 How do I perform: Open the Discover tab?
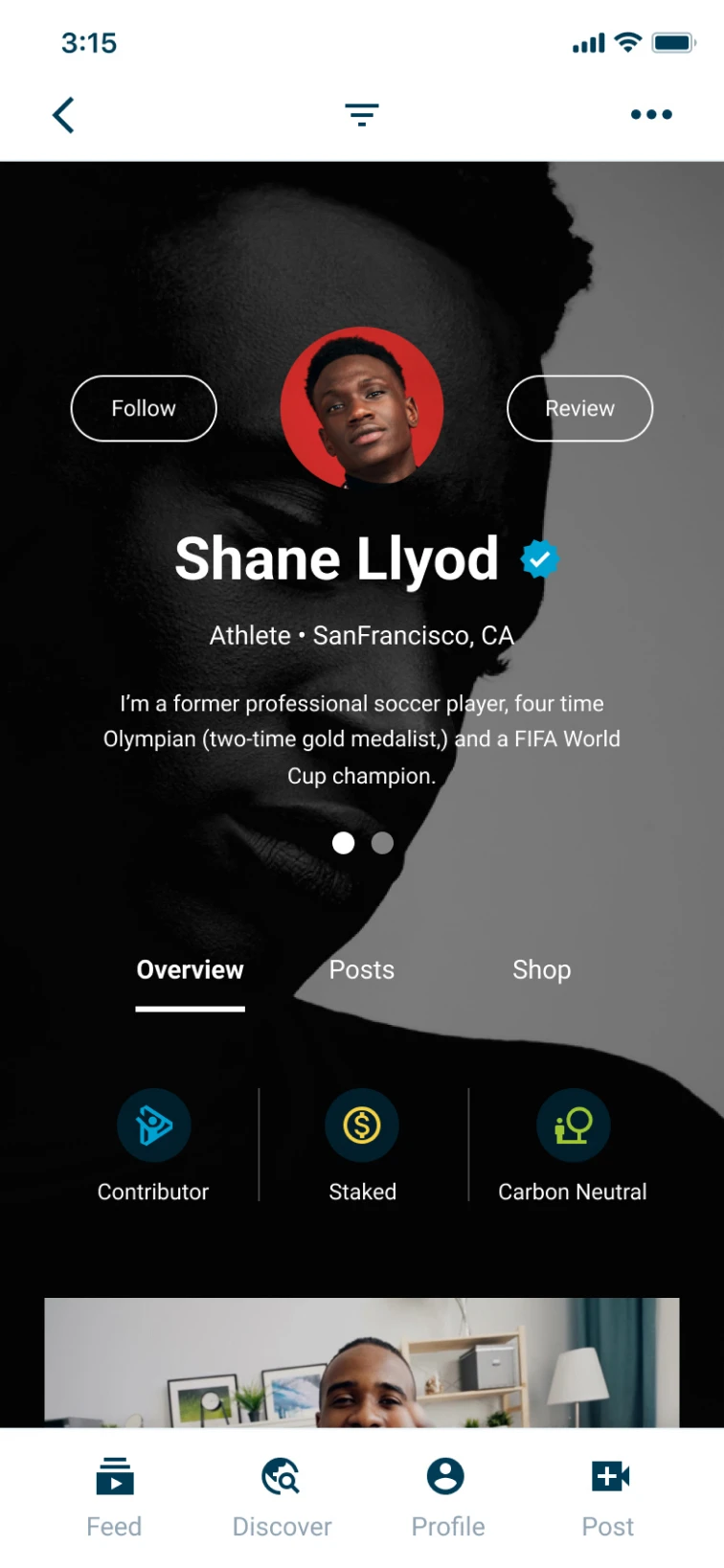pyautogui.click(x=282, y=1496)
